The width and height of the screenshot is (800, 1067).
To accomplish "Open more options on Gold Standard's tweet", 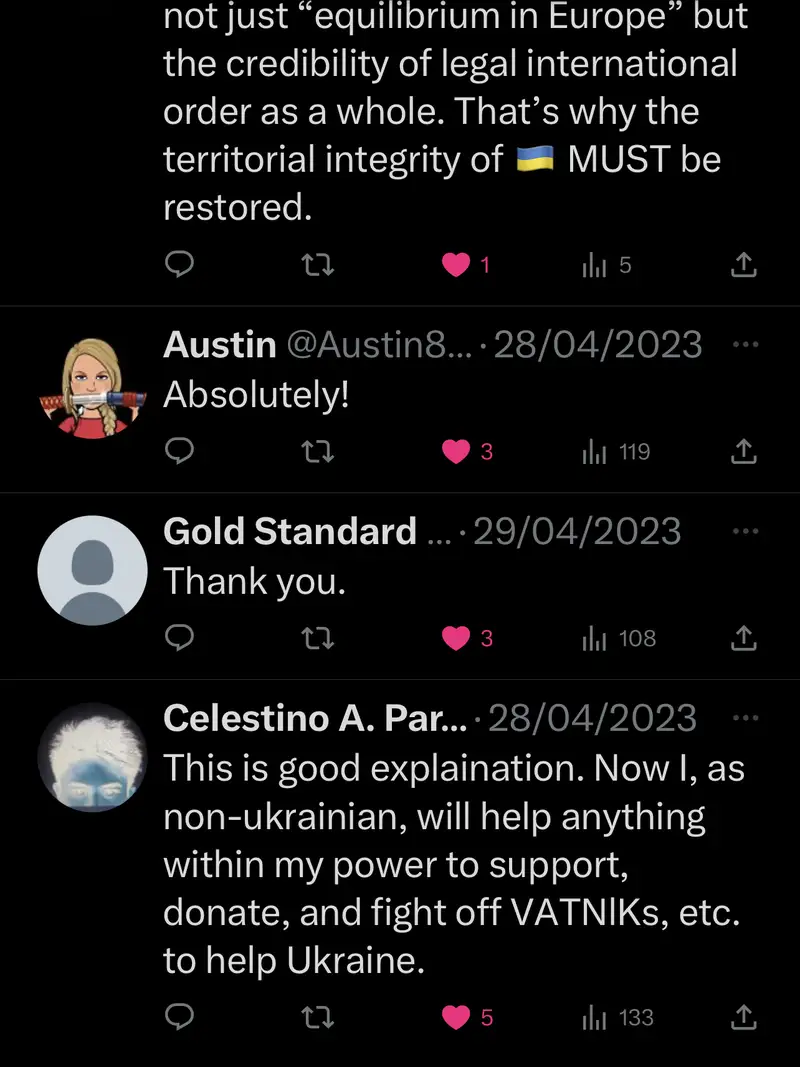I will click(745, 531).
